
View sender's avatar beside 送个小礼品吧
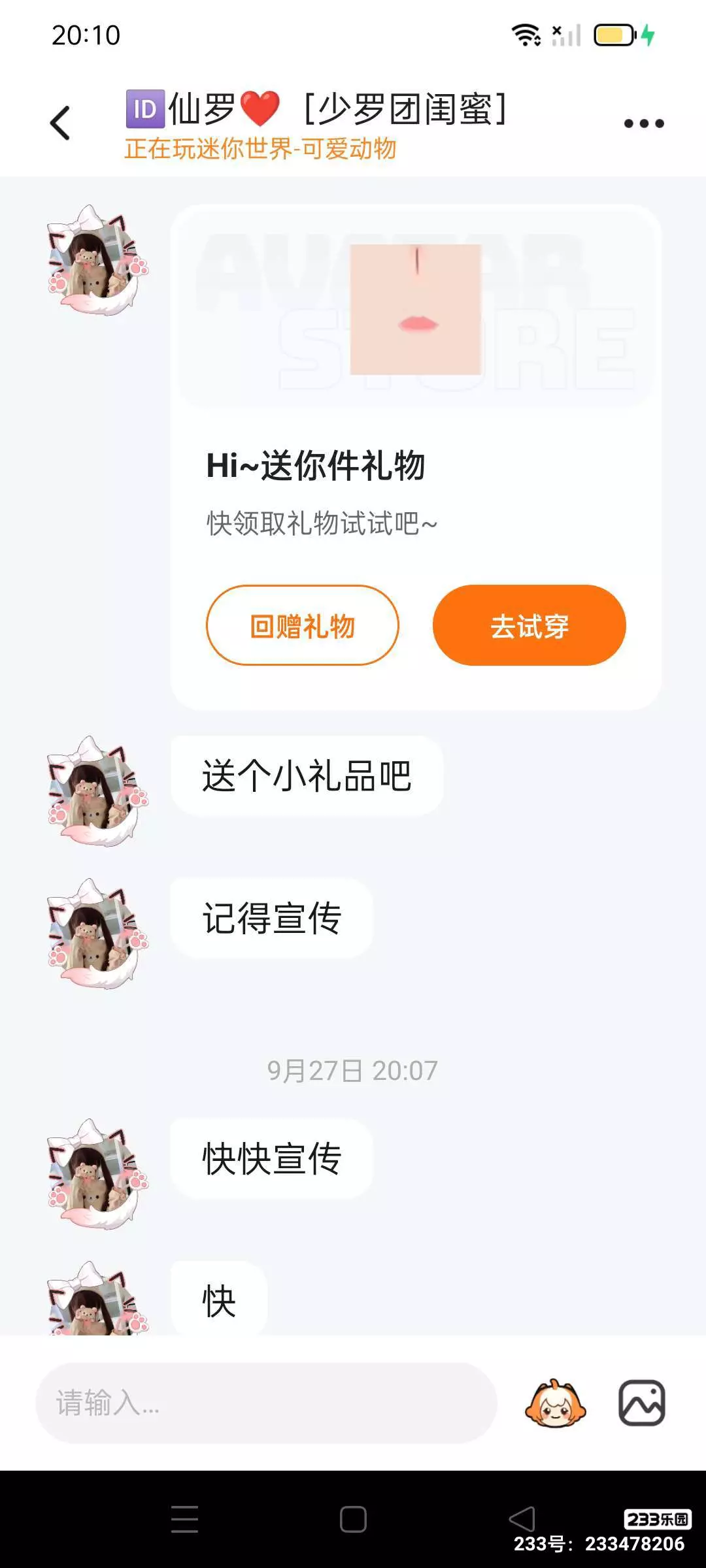point(97,791)
